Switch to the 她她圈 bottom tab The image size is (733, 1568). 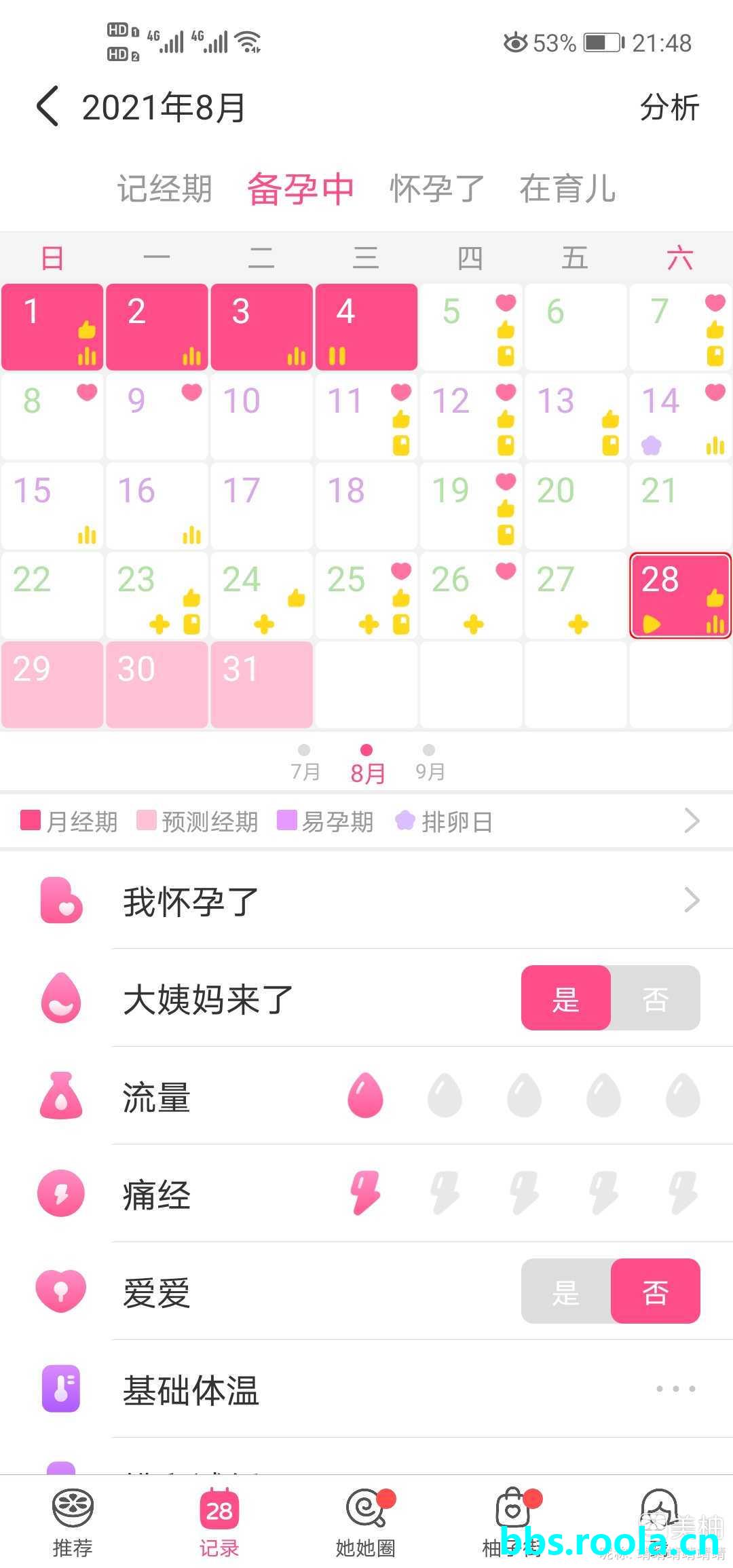tap(366, 1523)
